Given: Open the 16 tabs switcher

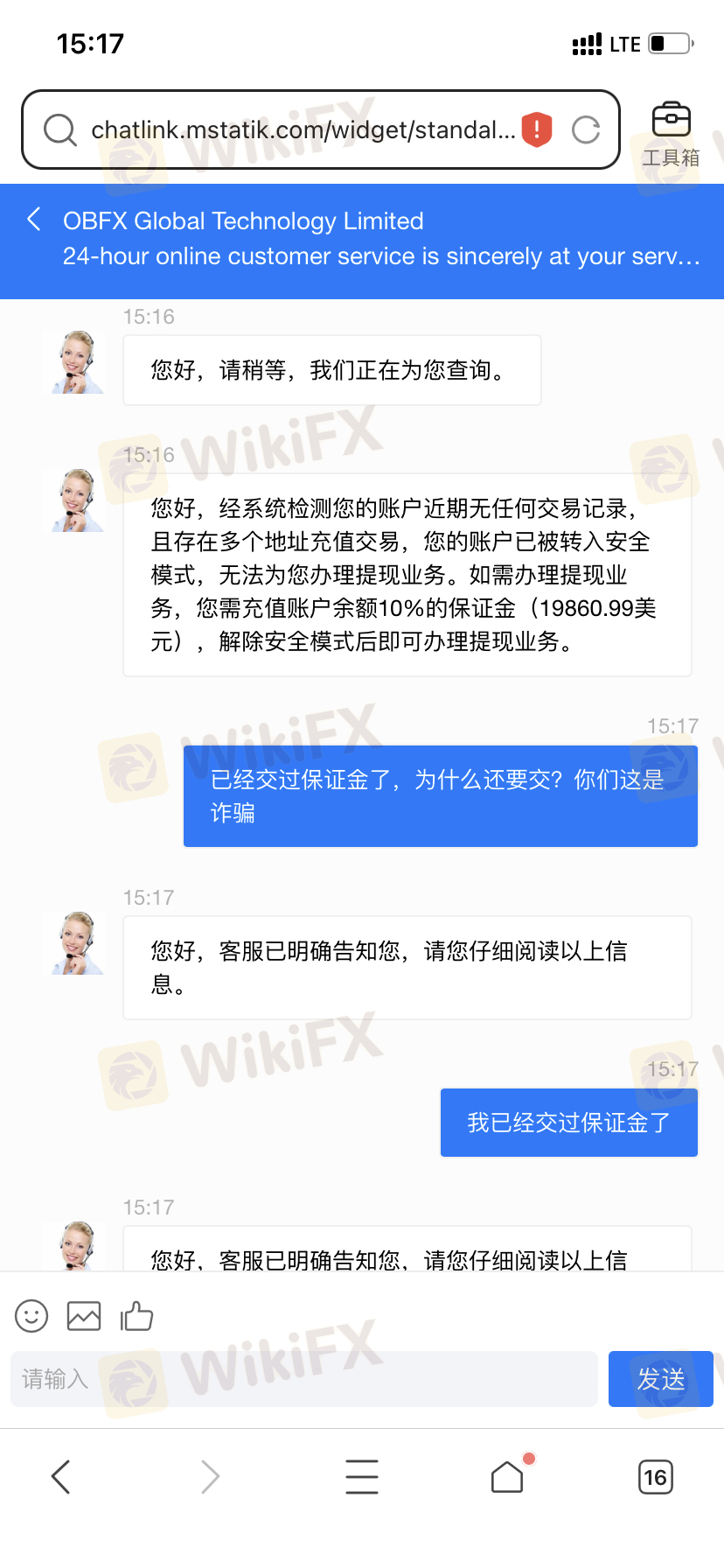Looking at the screenshot, I should coord(656,1477).
